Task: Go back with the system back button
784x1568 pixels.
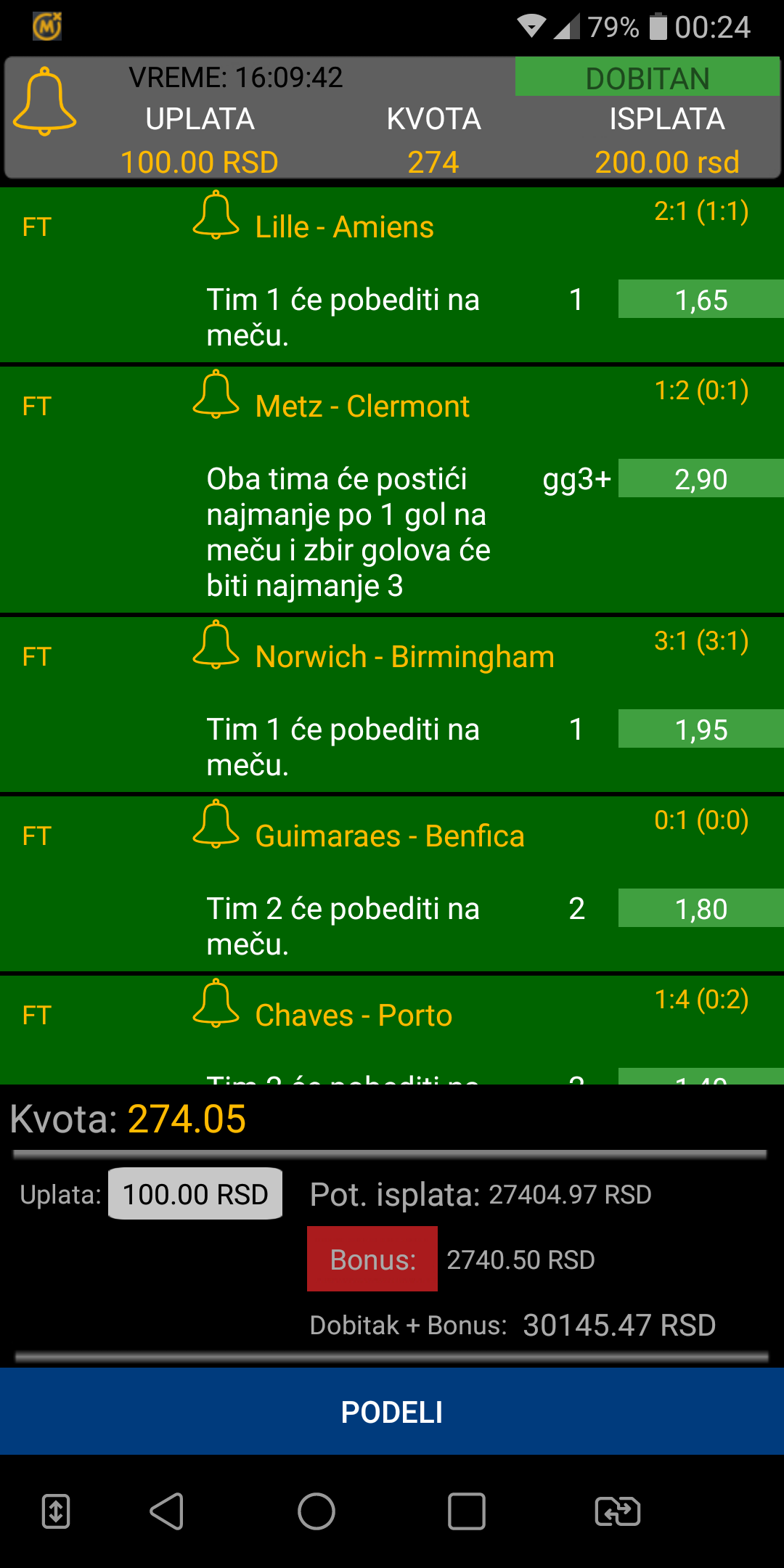Action: 167,1512
